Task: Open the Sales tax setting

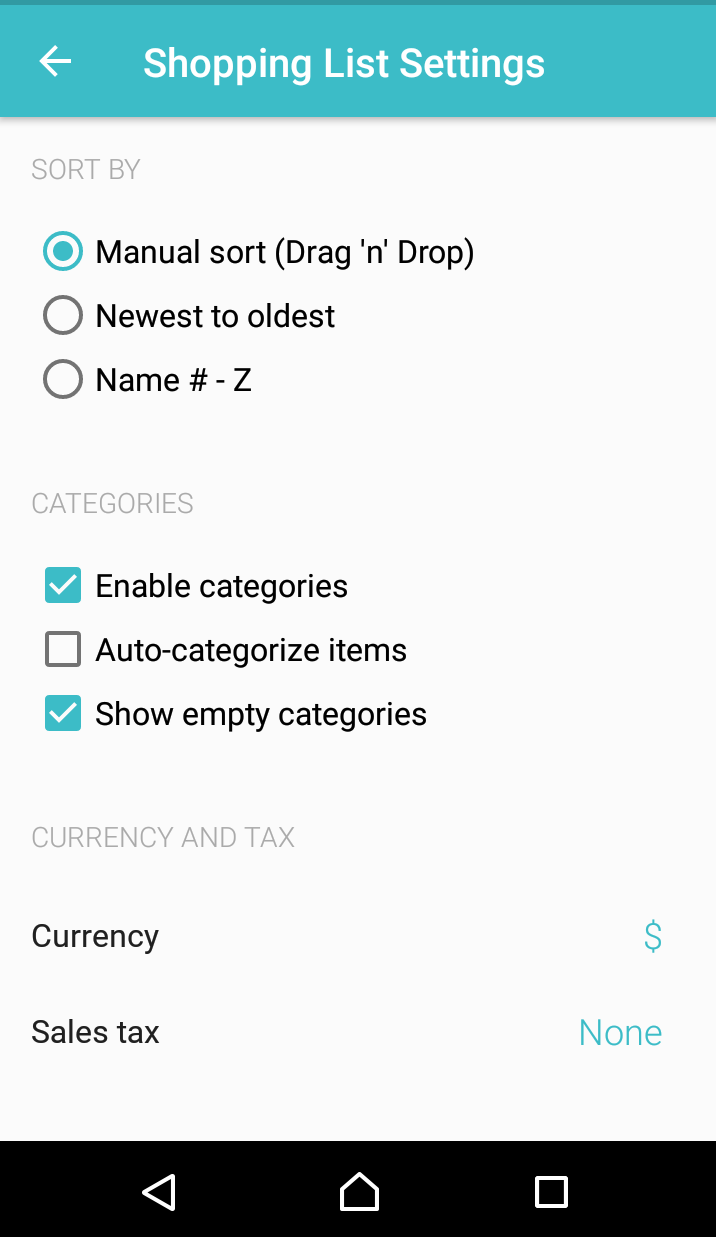Action: tap(358, 1032)
